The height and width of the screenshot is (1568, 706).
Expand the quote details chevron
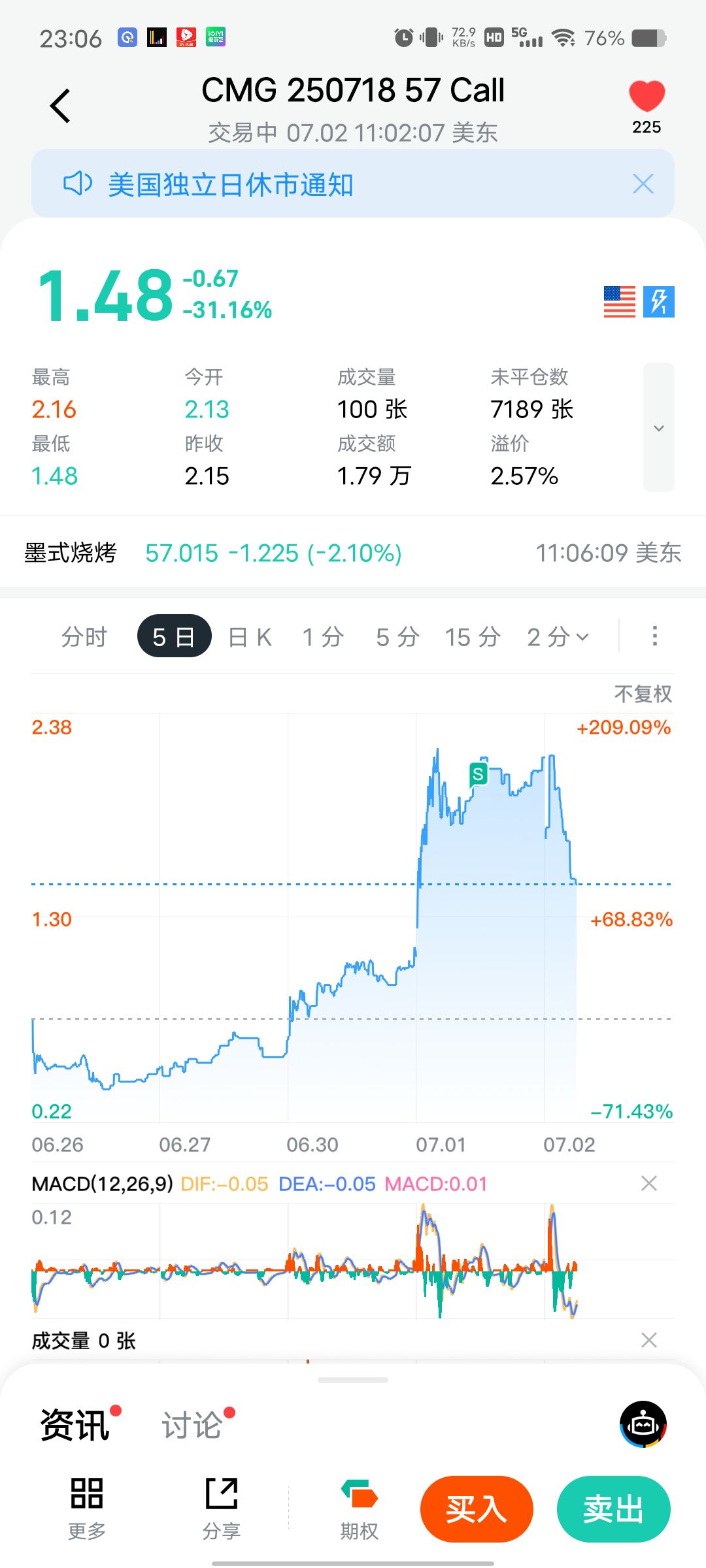[659, 427]
